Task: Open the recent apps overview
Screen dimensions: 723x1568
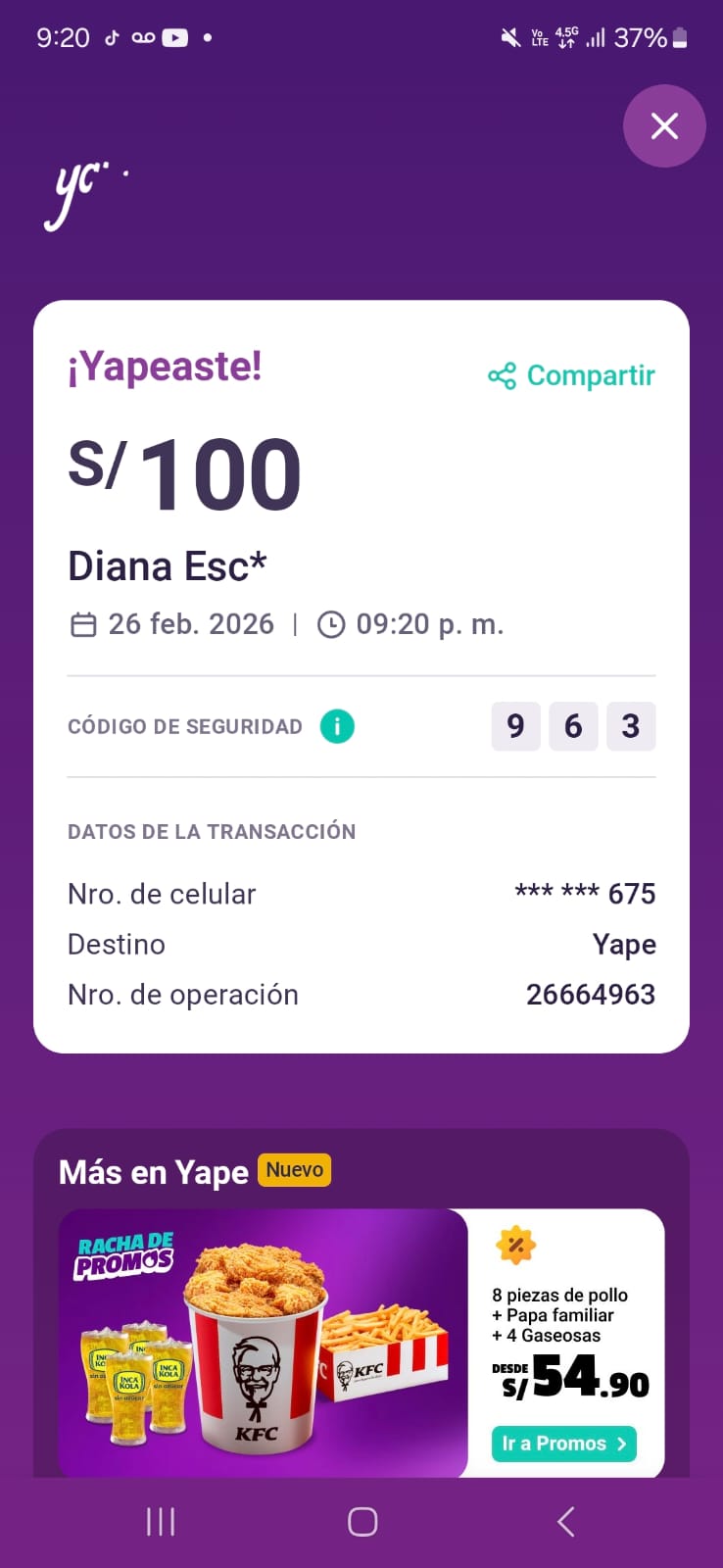Action: click(x=161, y=1521)
